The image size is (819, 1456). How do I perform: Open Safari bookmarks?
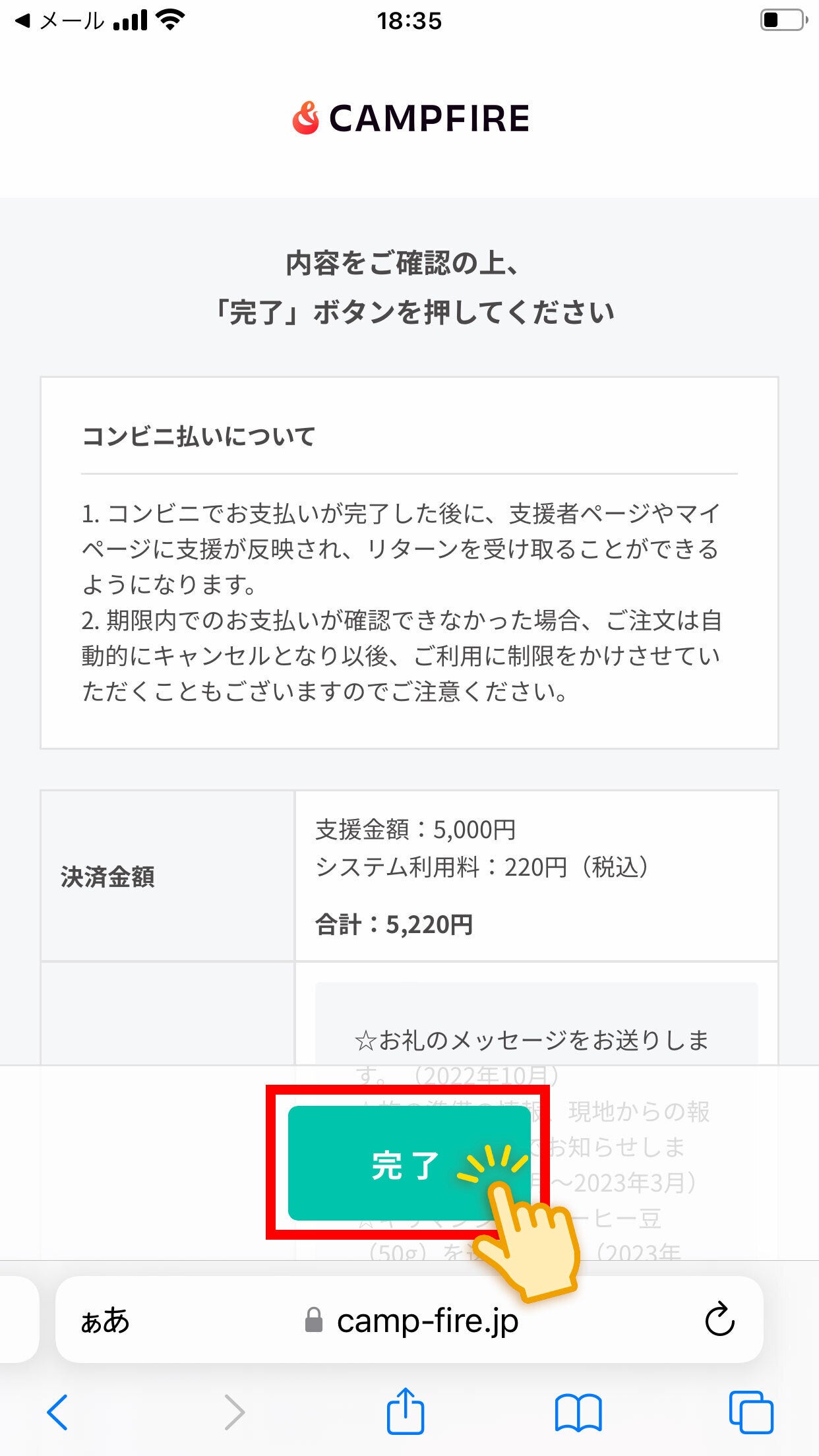point(578,1412)
